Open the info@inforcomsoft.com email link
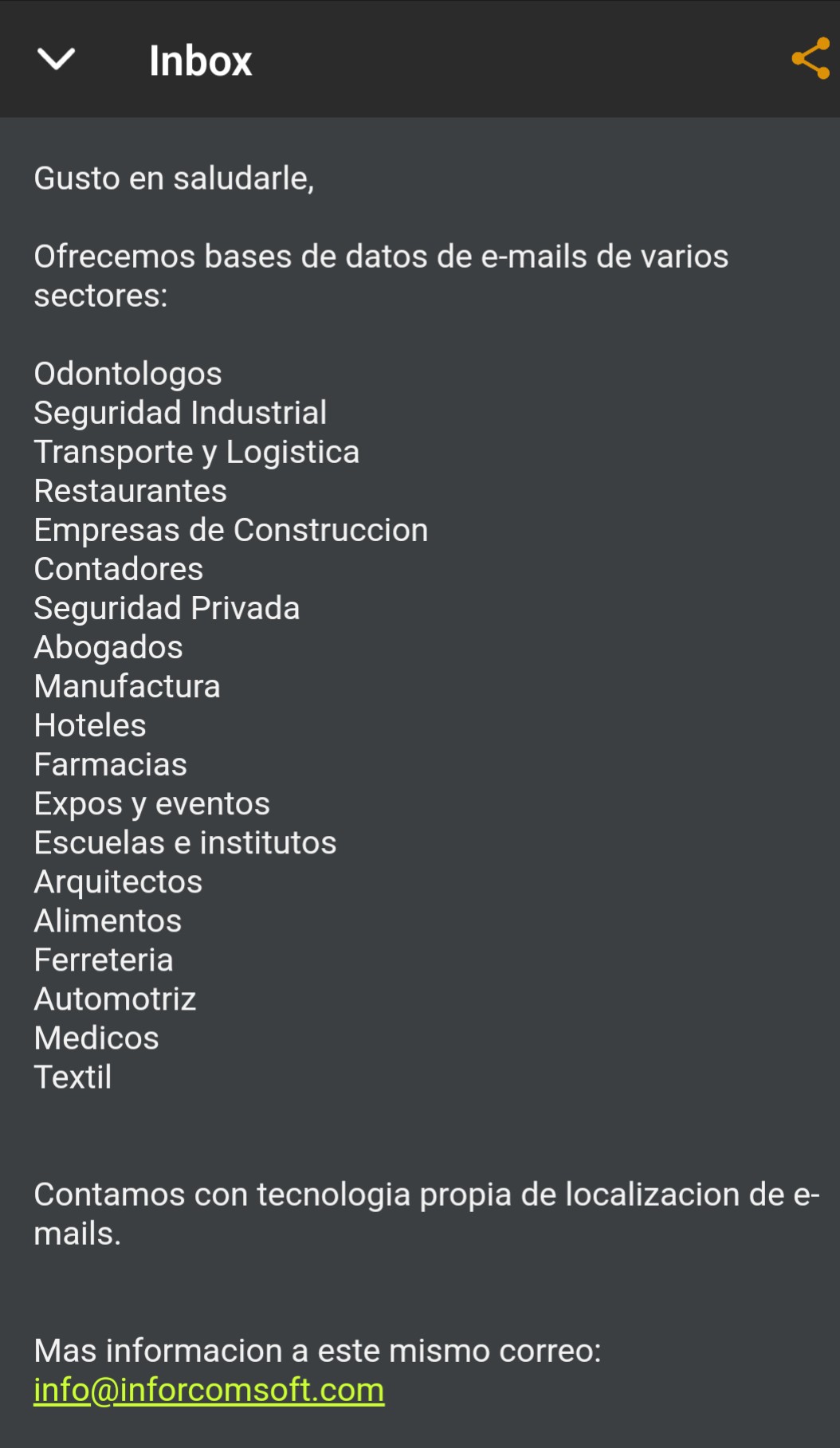The width and height of the screenshot is (840, 1448). (209, 1390)
